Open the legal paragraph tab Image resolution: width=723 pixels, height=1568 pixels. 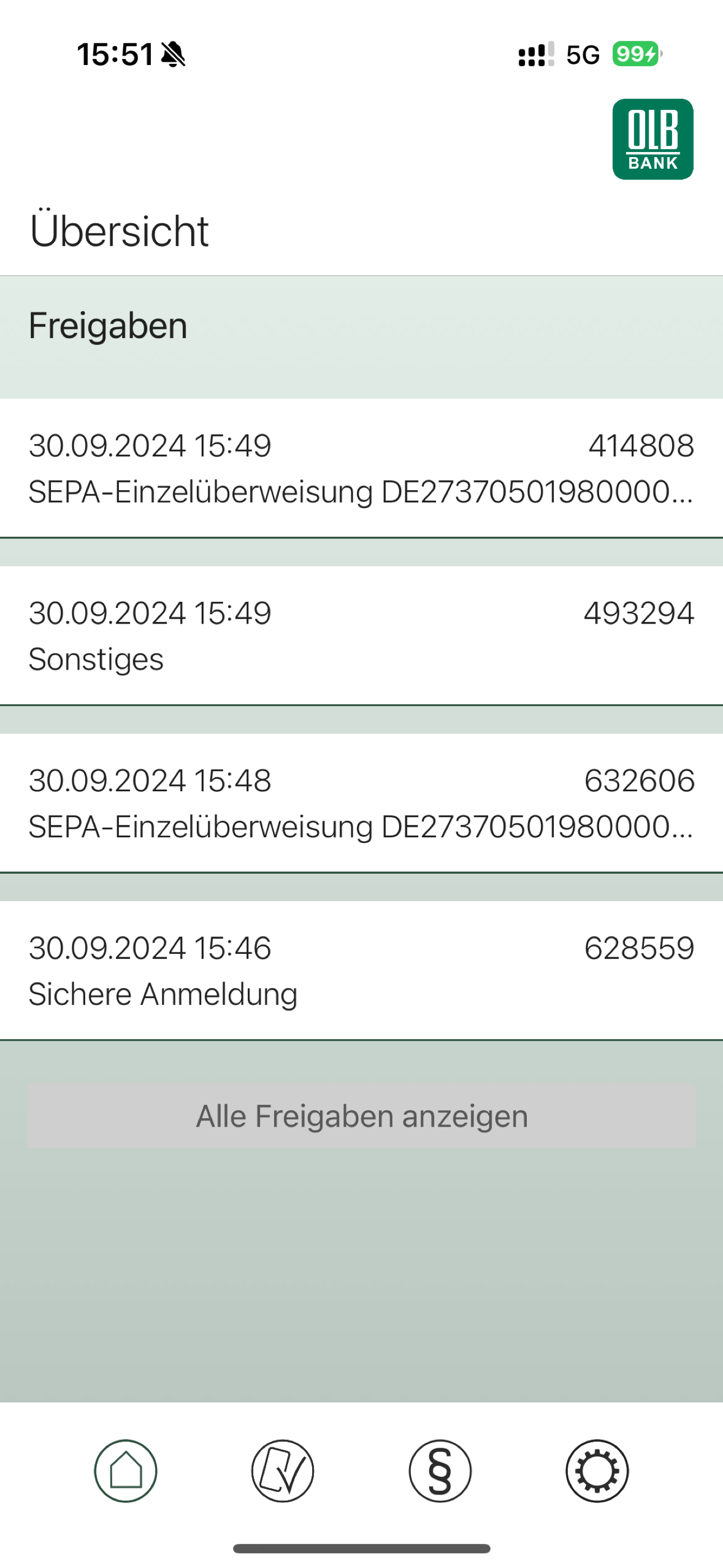(x=440, y=1470)
